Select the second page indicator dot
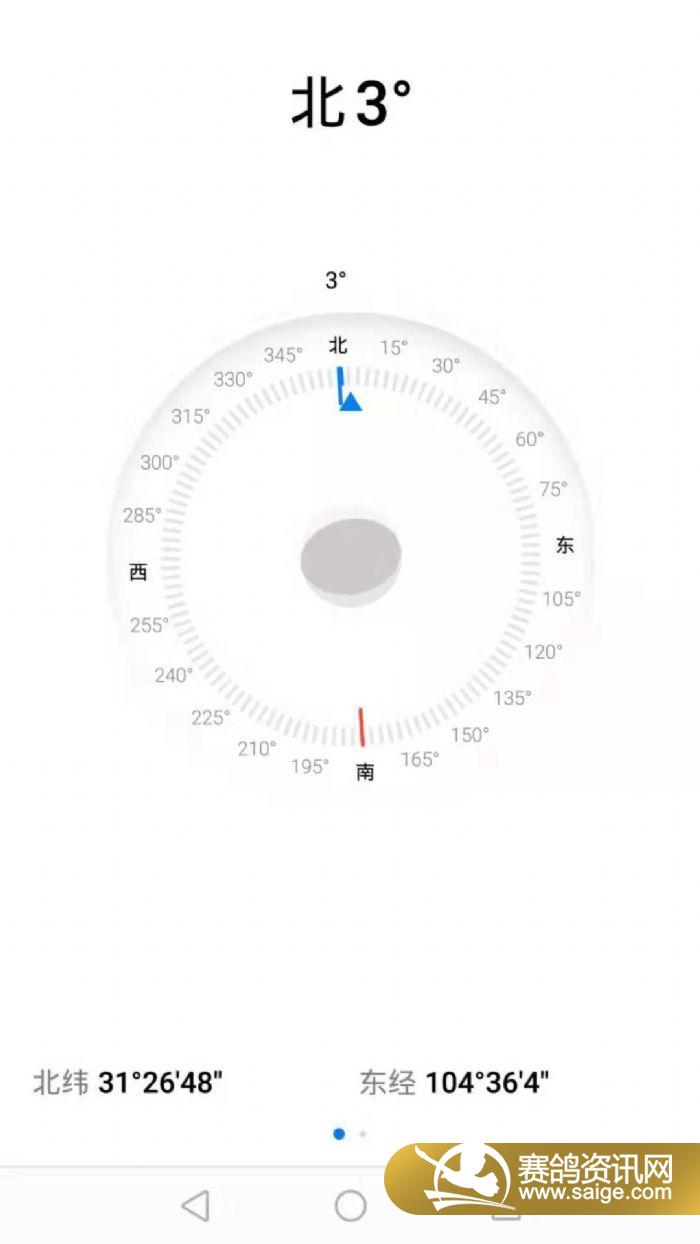This screenshot has height=1244, width=700. pos(362,1134)
